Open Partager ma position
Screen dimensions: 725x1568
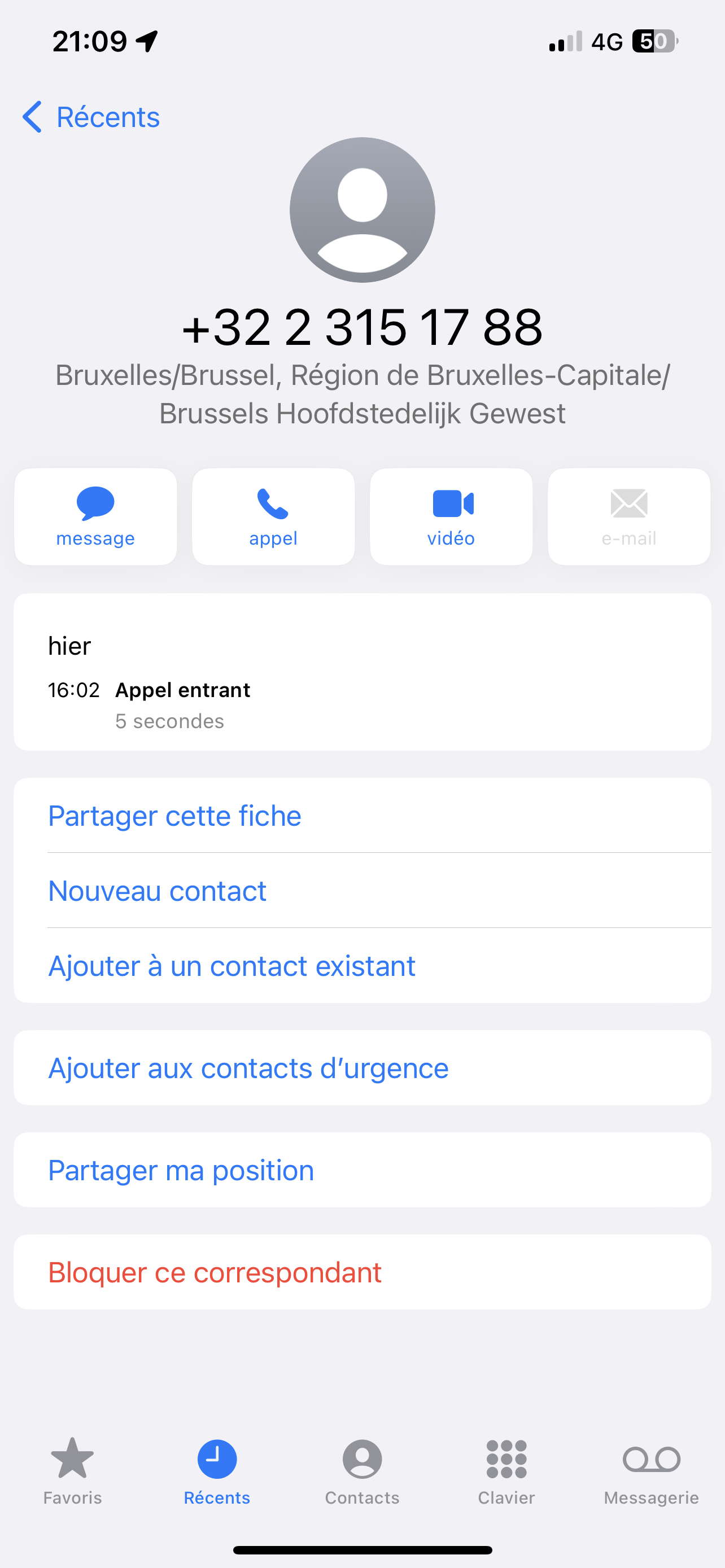[181, 1171]
